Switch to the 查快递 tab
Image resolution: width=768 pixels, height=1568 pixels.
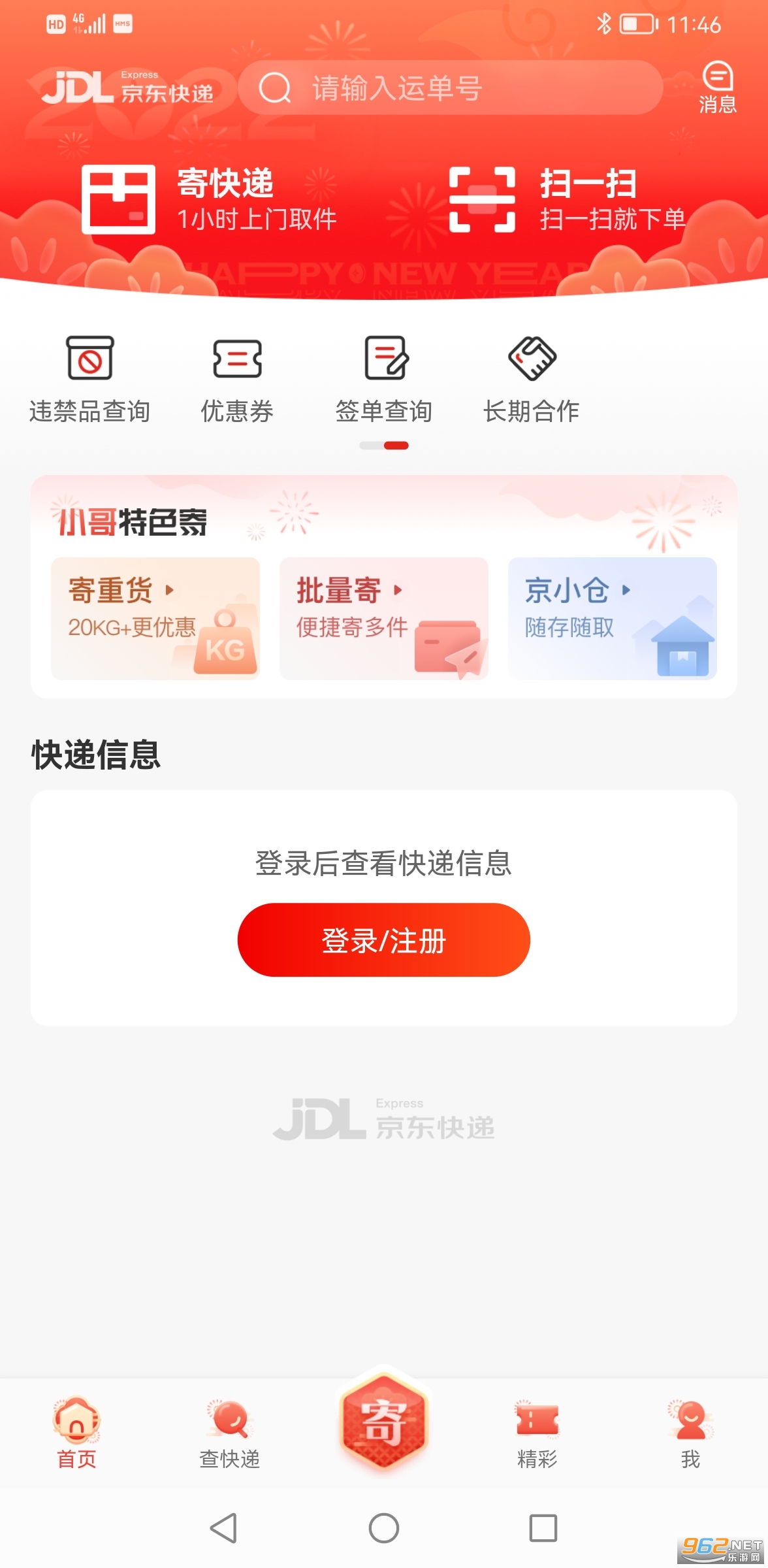click(x=230, y=1433)
